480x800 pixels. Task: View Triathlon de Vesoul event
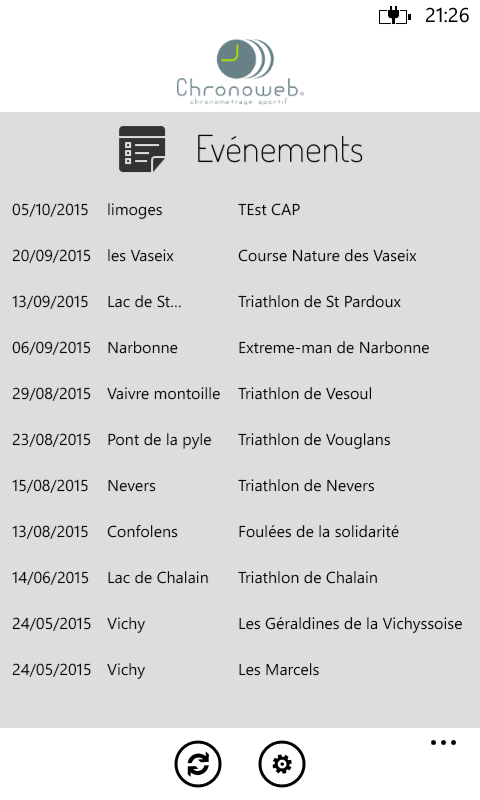(240, 393)
